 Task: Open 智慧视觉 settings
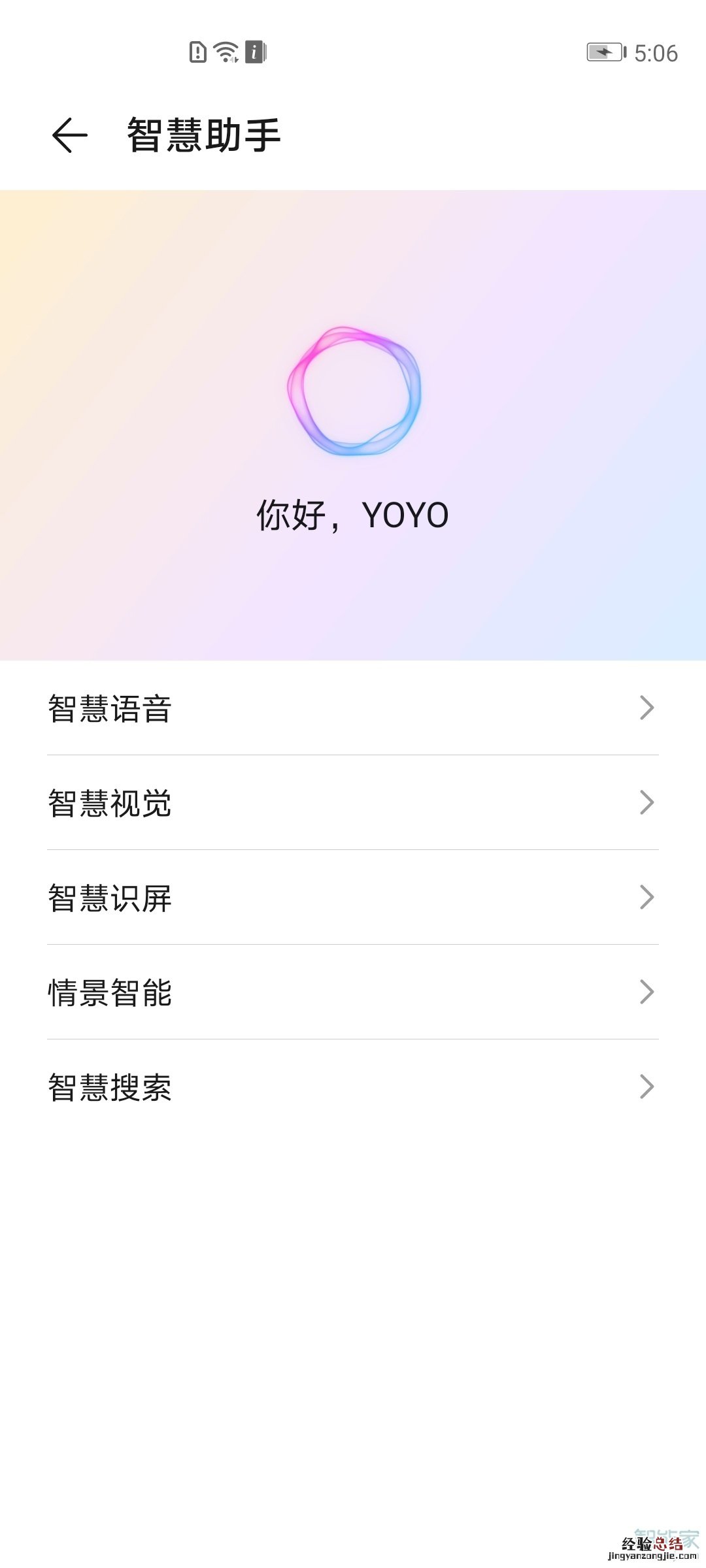[x=353, y=803]
